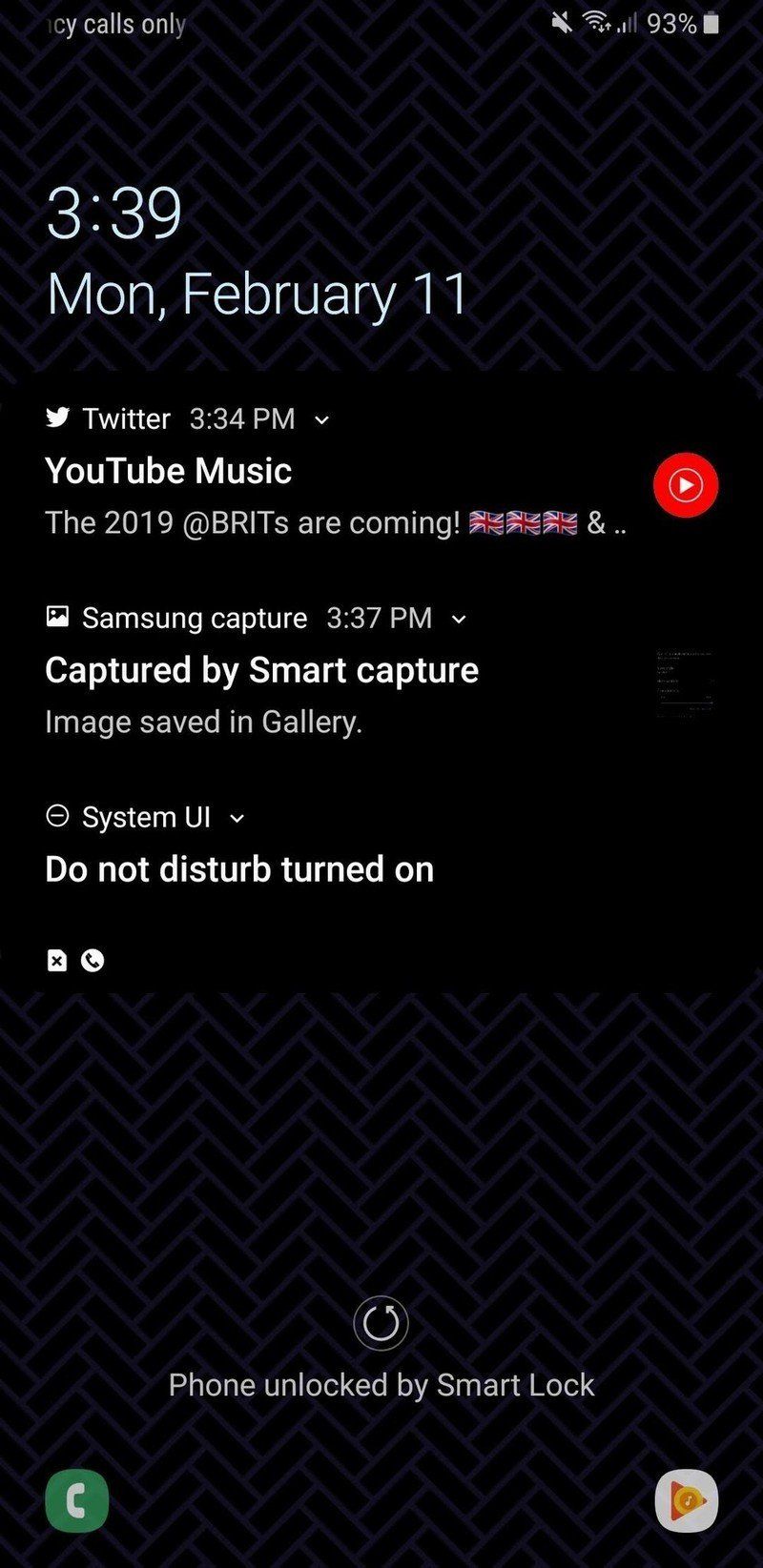
Task: Select the Samsung capture picture icon
Action: (58, 616)
